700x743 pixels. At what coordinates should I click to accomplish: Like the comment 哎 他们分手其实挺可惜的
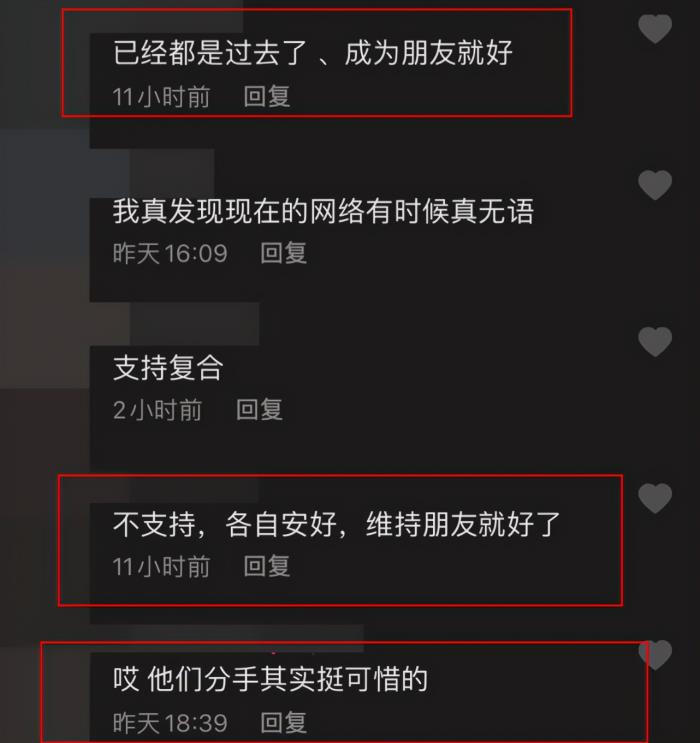[x=656, y=655]
